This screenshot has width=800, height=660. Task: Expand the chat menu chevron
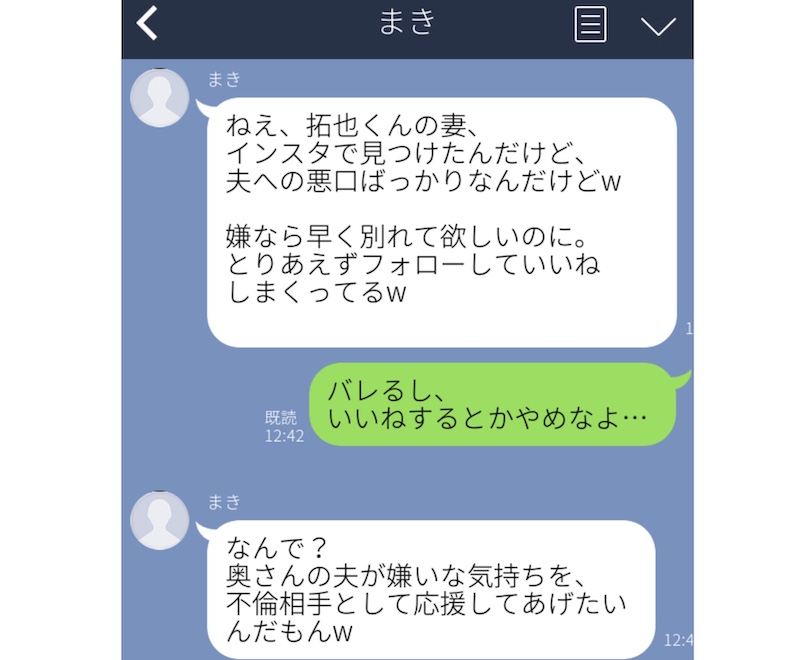pos(658,26)
